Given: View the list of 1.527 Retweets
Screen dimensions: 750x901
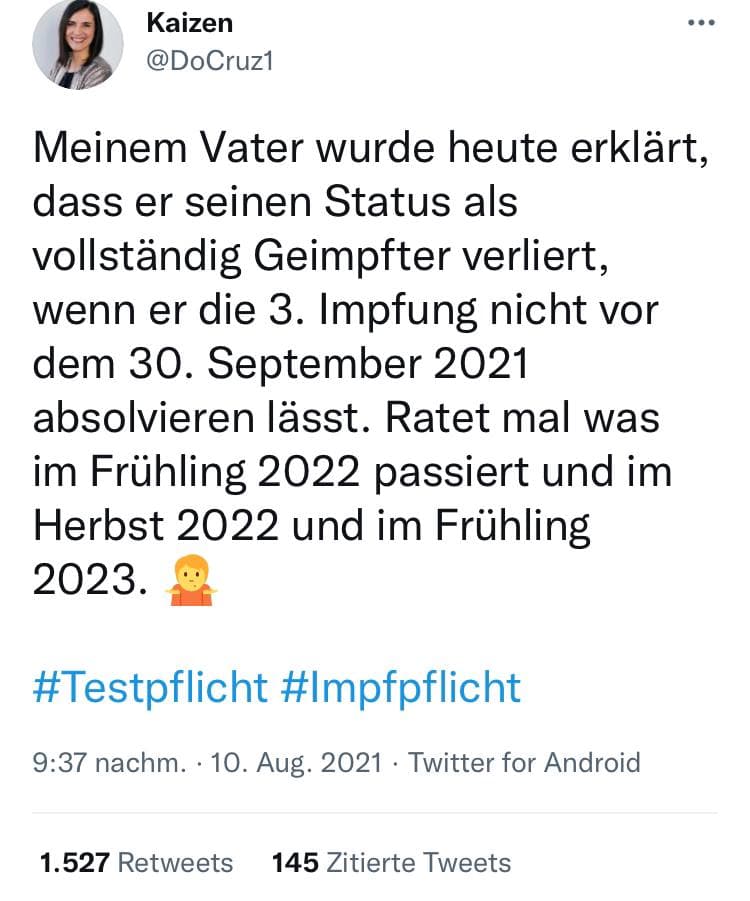Looking at the screenshot, I should tap(135, 861).
